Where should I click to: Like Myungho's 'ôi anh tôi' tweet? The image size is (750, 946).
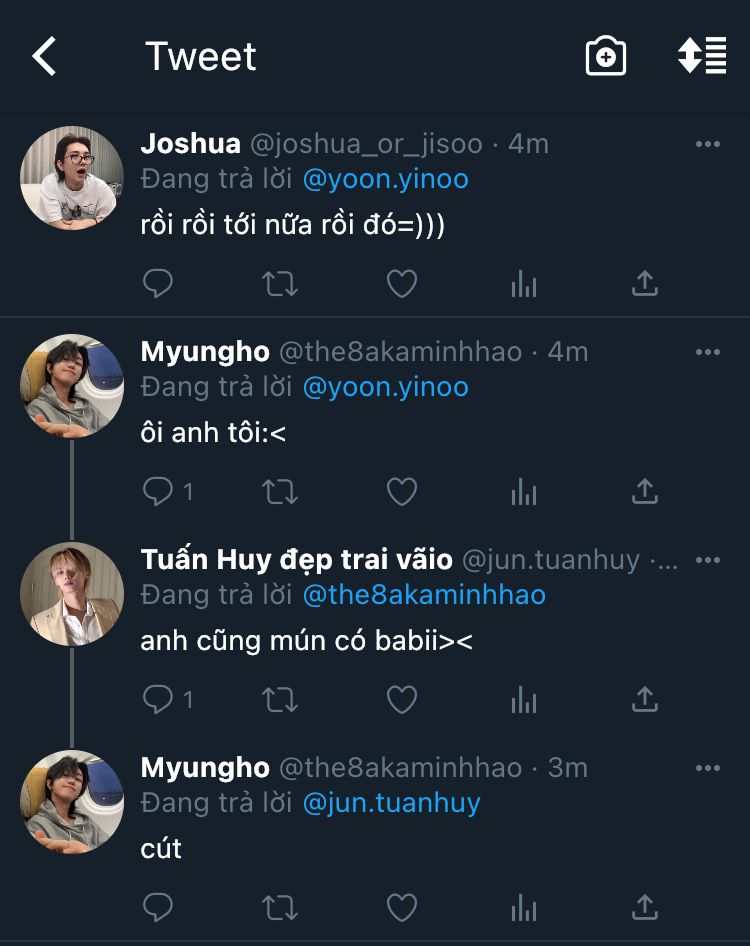click(402, 491)
